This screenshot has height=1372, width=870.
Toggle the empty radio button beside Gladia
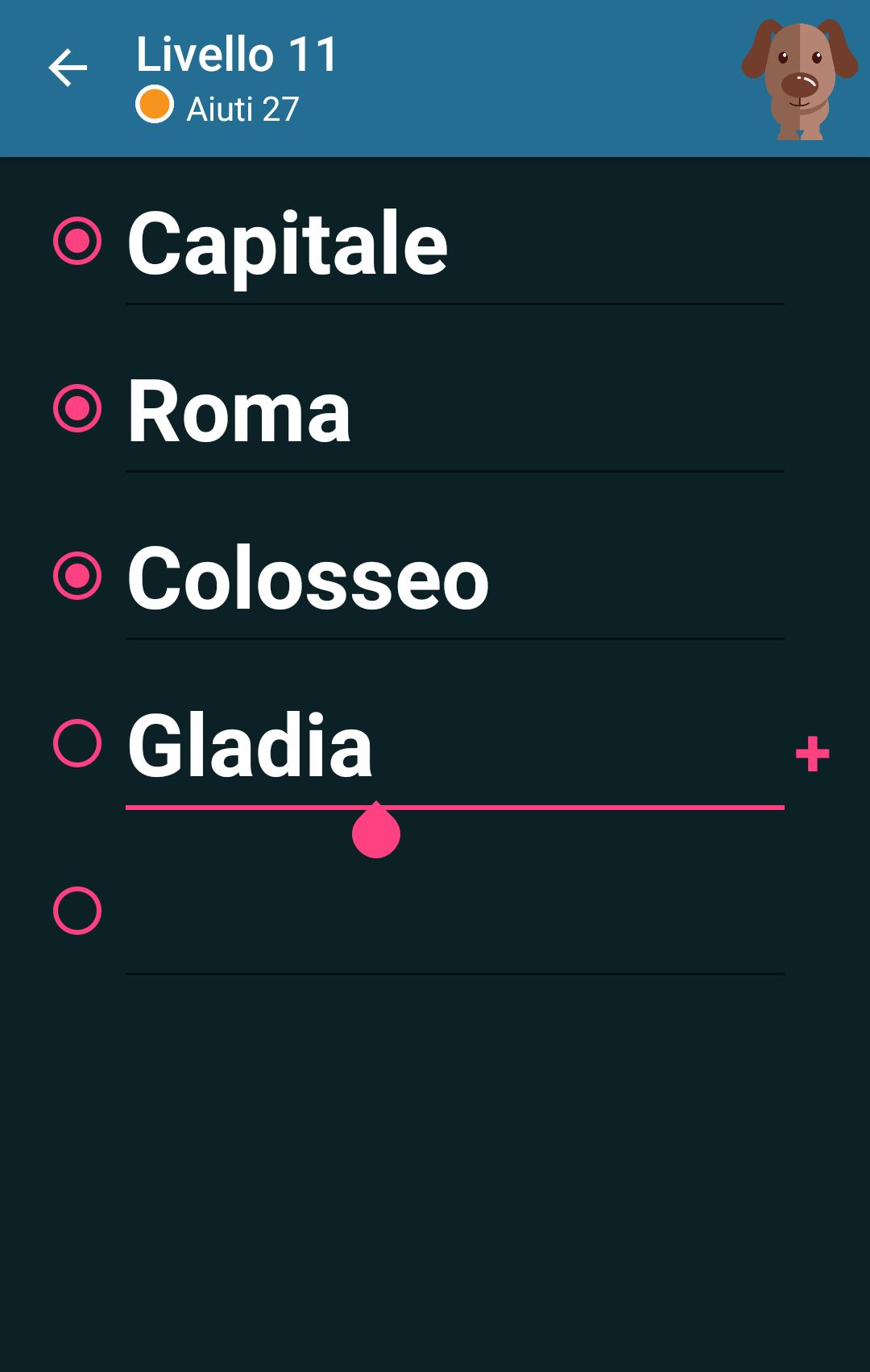(x=77, y=745)
